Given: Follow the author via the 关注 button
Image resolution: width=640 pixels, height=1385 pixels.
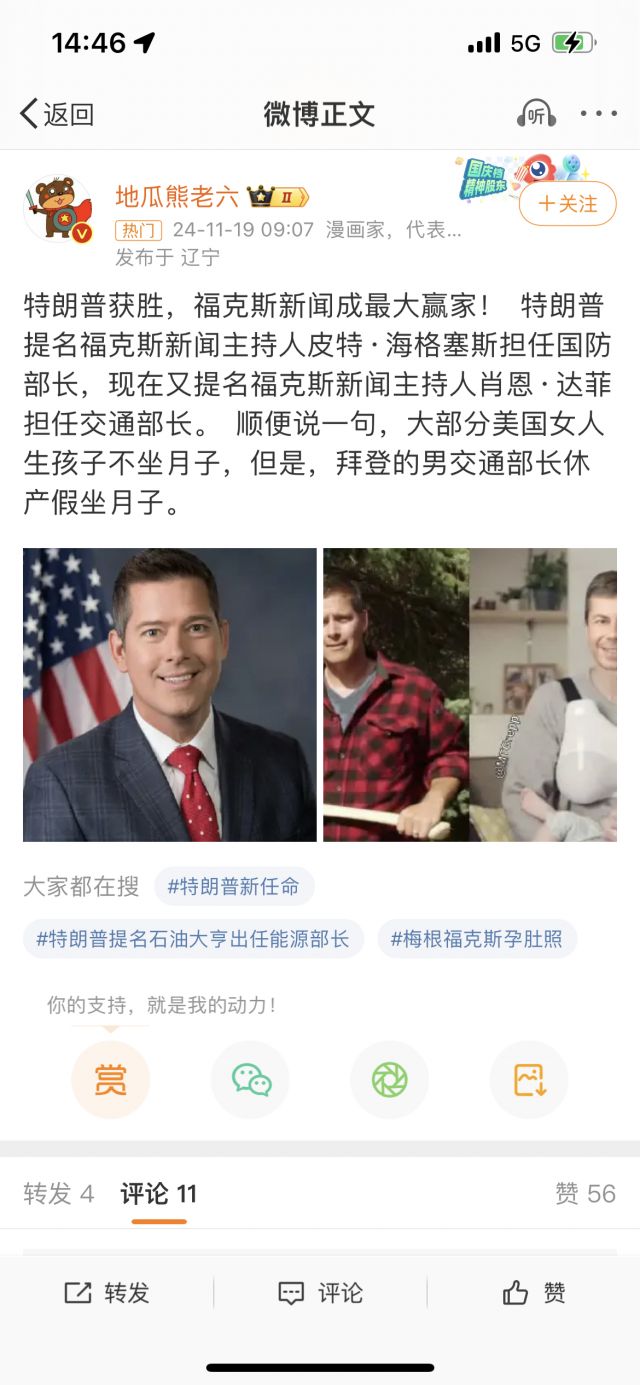Looking at the screenshot, I should pos(567,204).
